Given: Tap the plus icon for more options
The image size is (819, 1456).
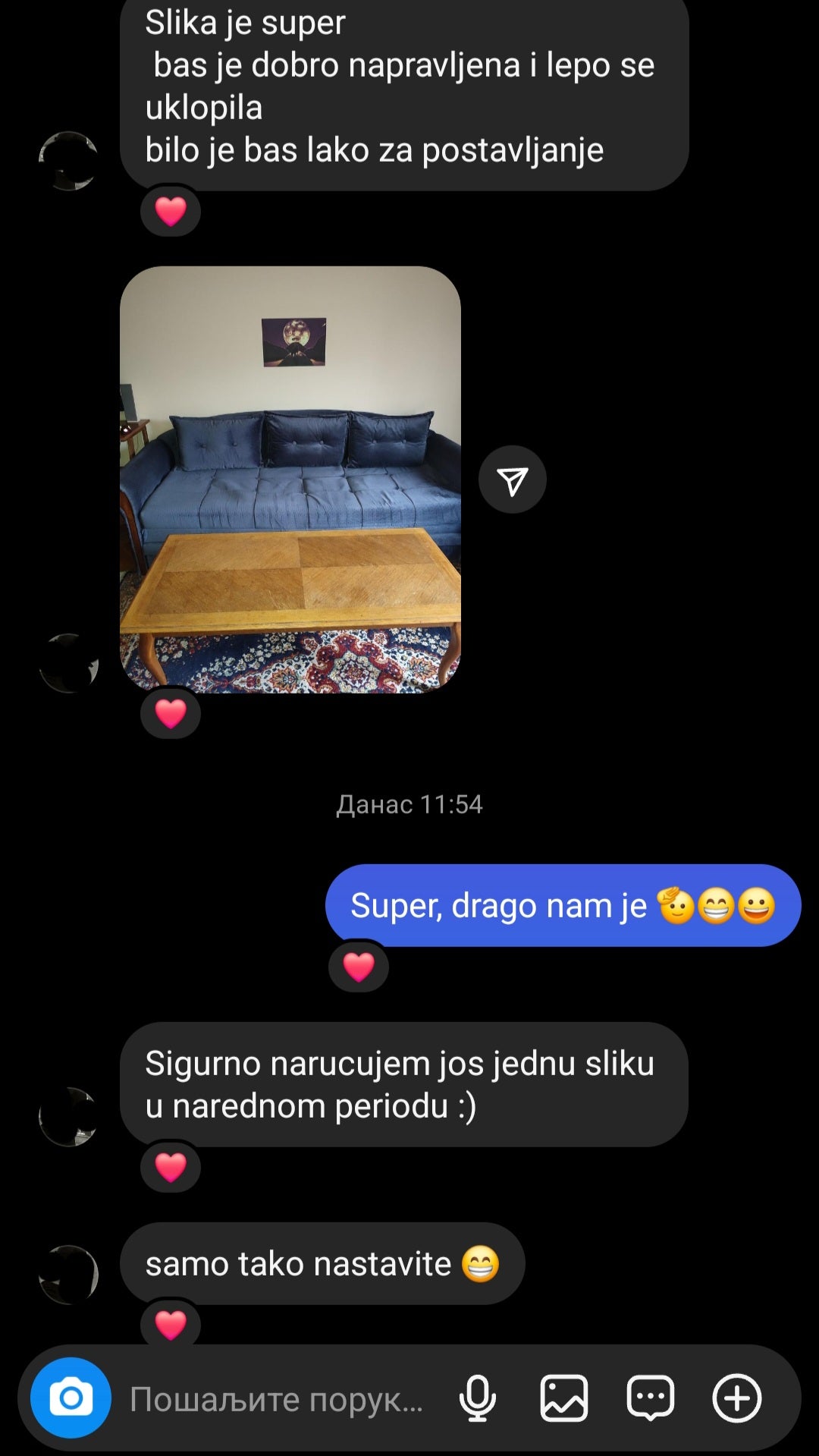Looking at the screenshot, I should (736, 1398).
